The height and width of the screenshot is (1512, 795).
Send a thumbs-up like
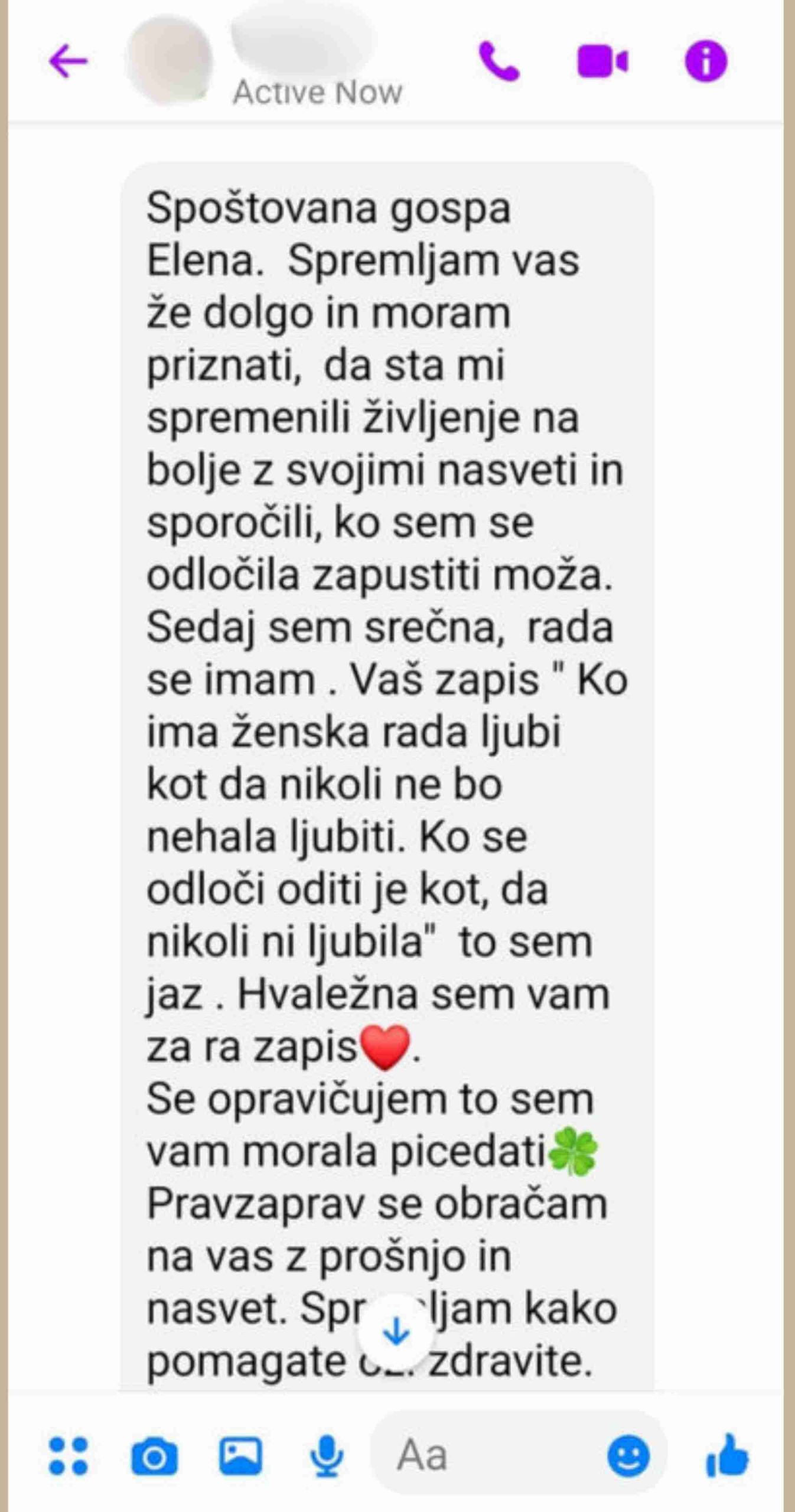[x=728, y=1455]
